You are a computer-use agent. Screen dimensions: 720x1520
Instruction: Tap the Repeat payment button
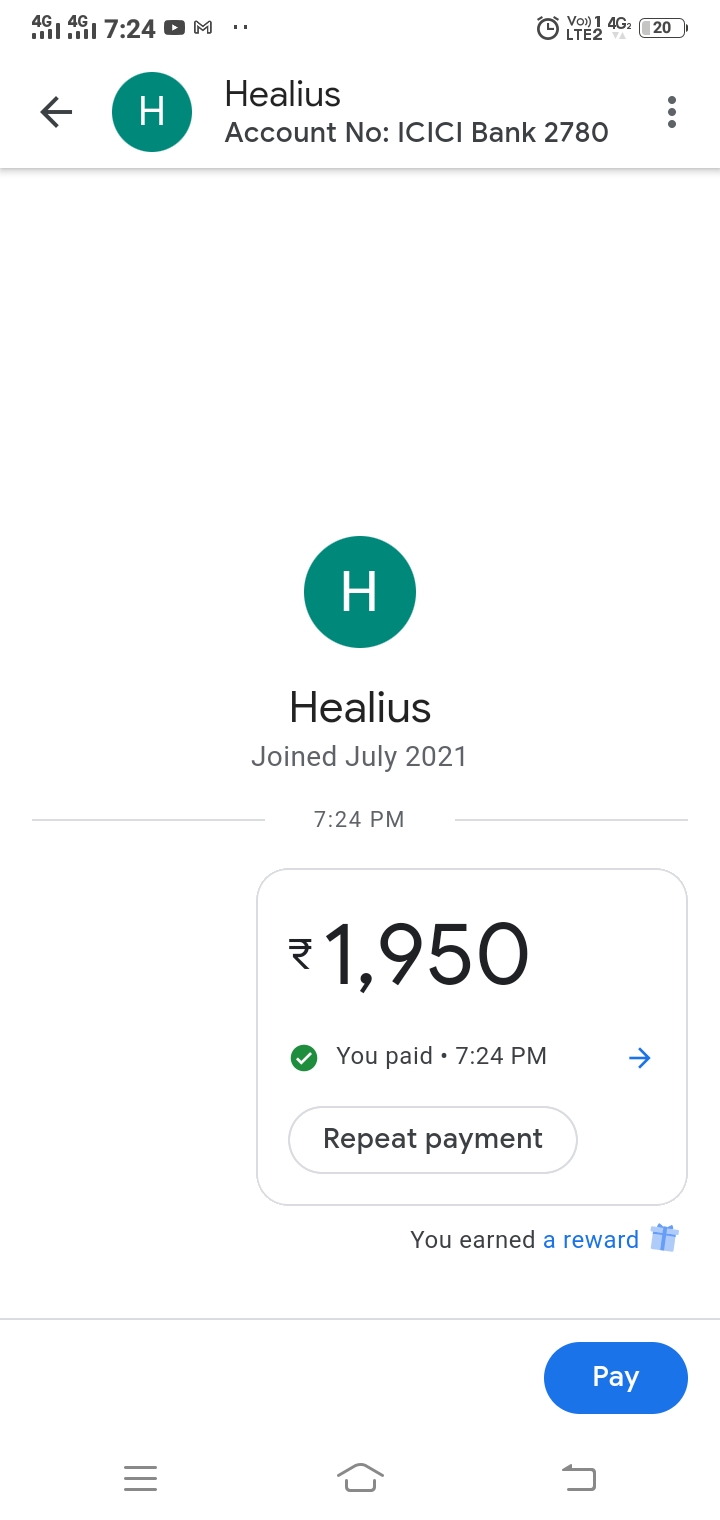[x=433, y=1139]
